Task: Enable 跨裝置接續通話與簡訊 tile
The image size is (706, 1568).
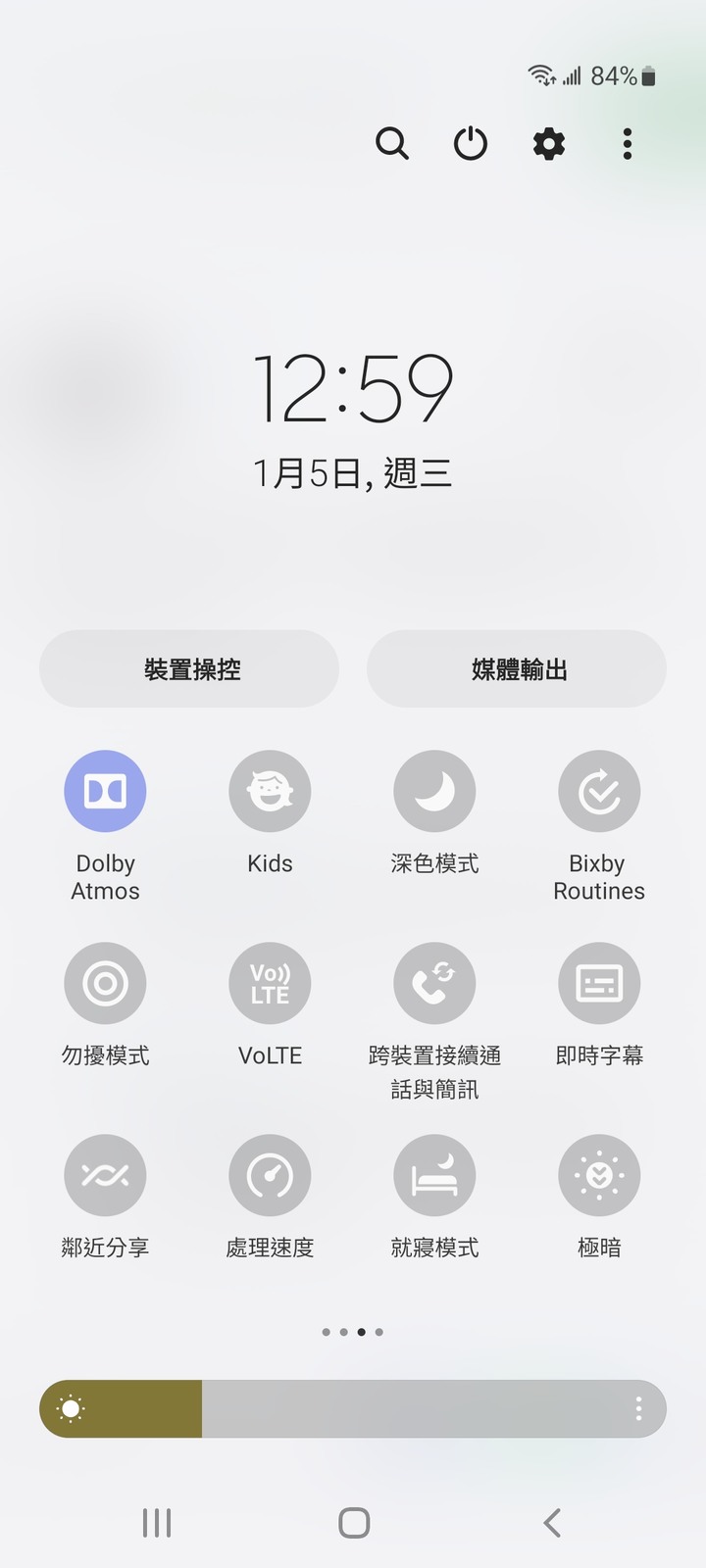Action: point(434,983)
